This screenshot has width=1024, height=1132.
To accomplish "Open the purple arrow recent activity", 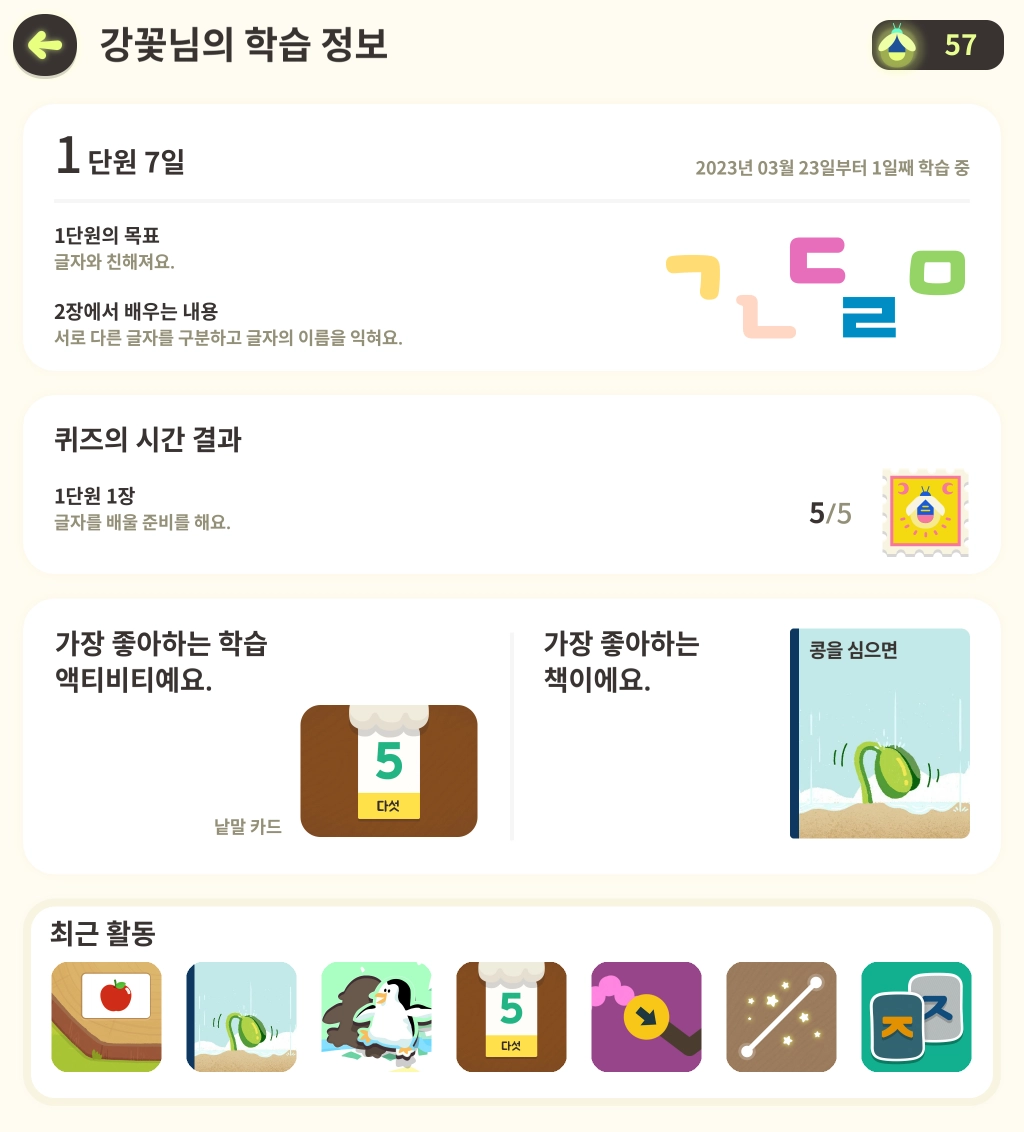I will pos(646,1017).
